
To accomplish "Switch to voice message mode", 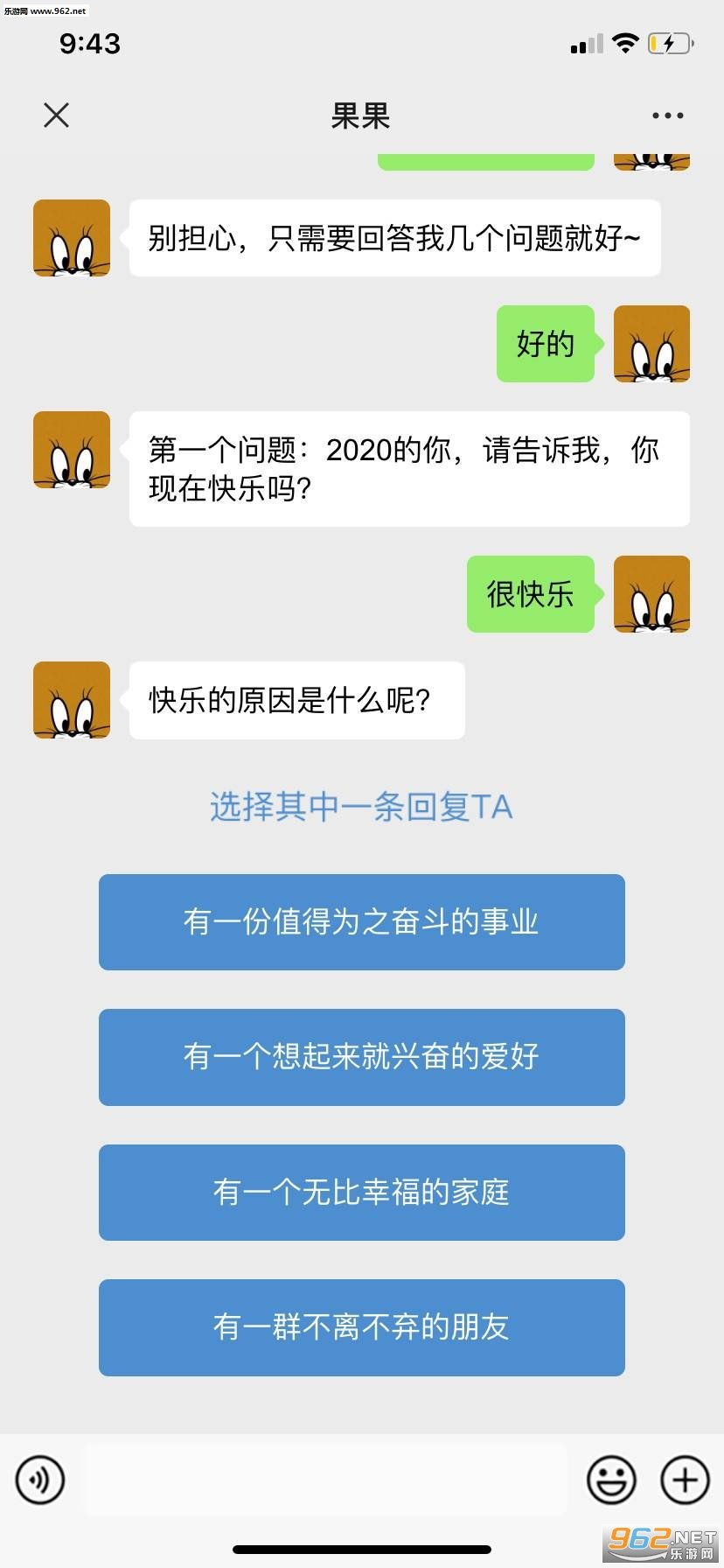I will click(40, 1480).
